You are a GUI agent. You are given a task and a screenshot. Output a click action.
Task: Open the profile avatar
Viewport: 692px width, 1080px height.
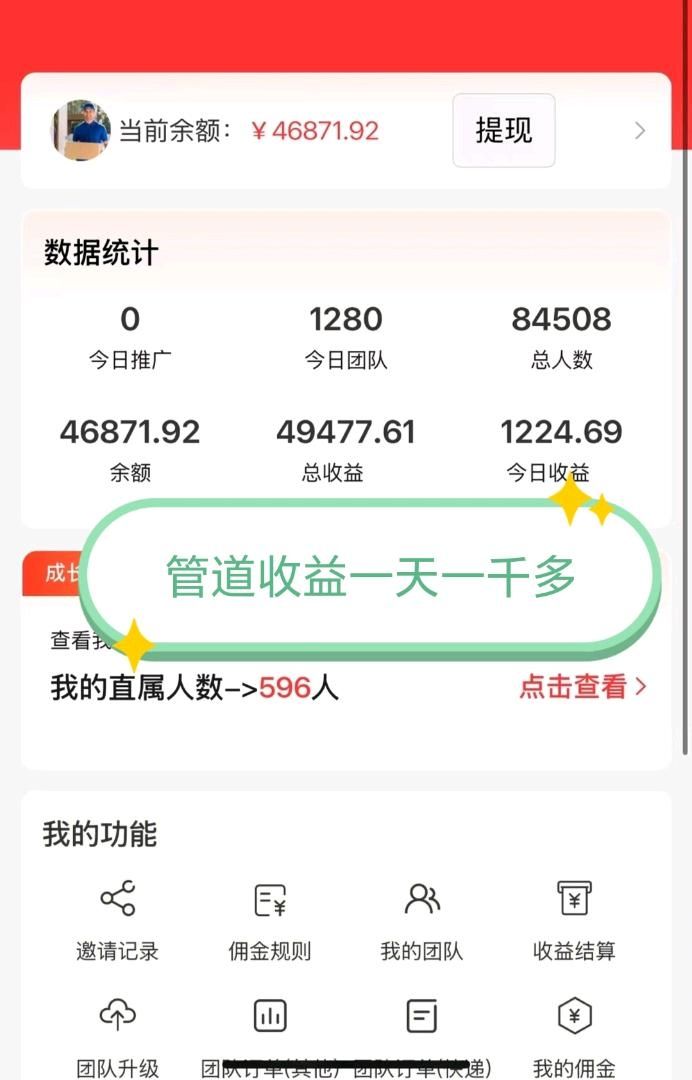pyautogui.click(x=81, y=130)
